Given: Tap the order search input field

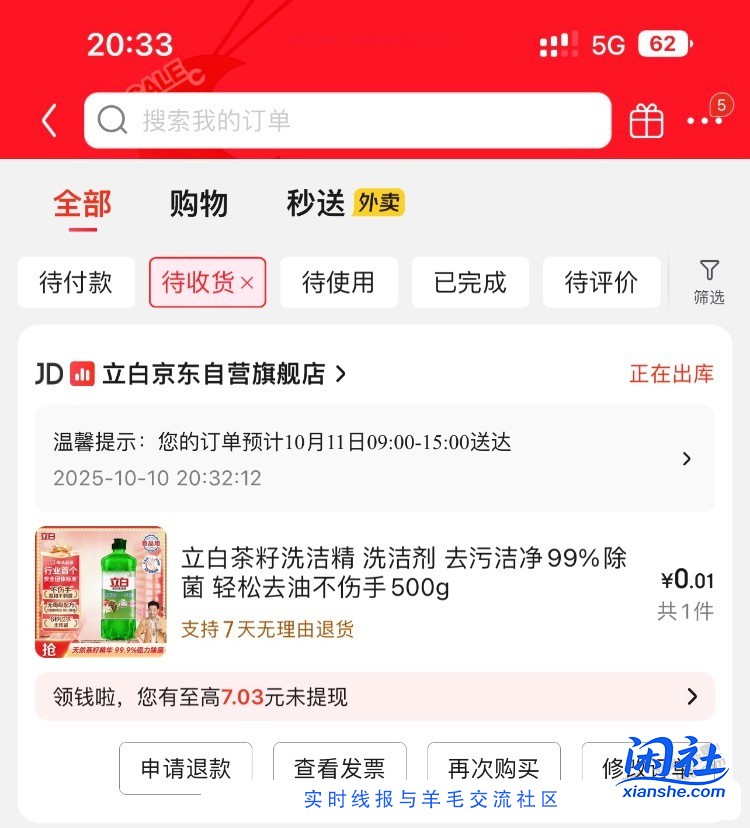Looking at the screenshot, I should [x=300, y=120].
